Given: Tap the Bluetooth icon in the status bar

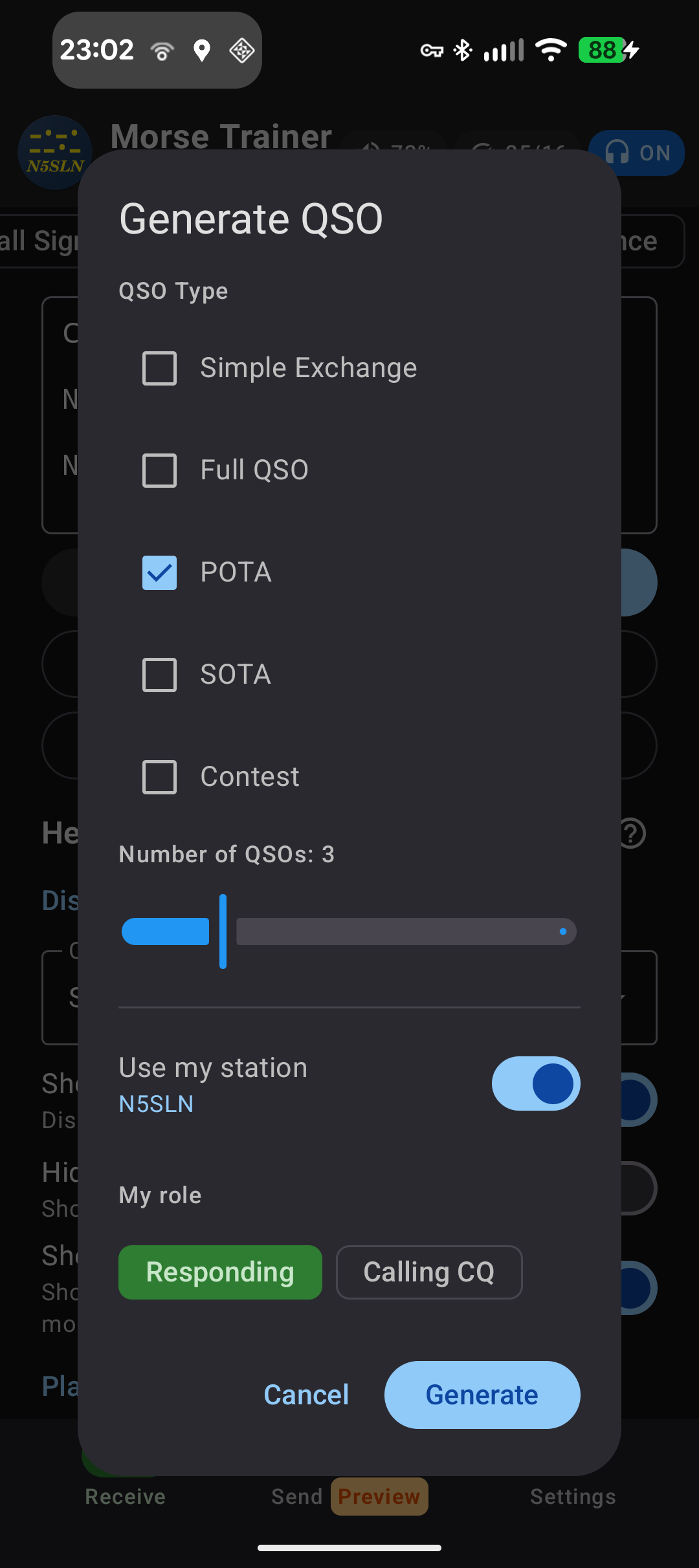Looking at the screenshot, I should [x=462, y=50].
